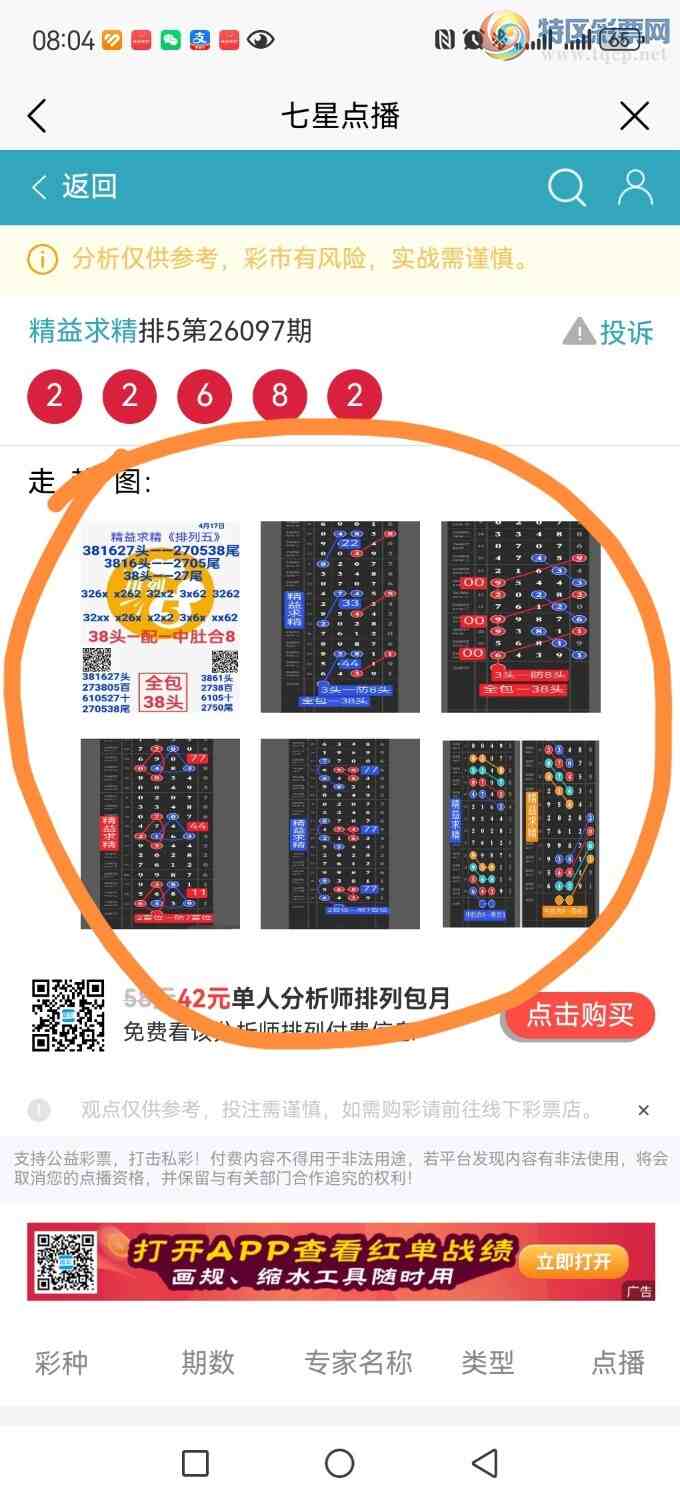Open the search icon in the teal bar
The image size is (680, 1500).
tap(566, 187)
